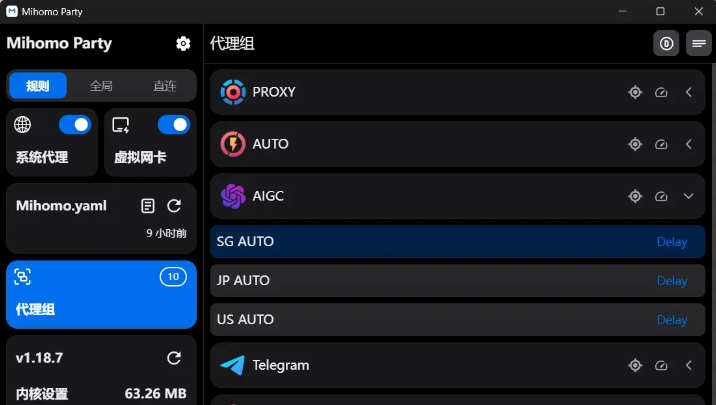Open the settings gear icon
Screen dimensions: 716x405
coord(183,43)
